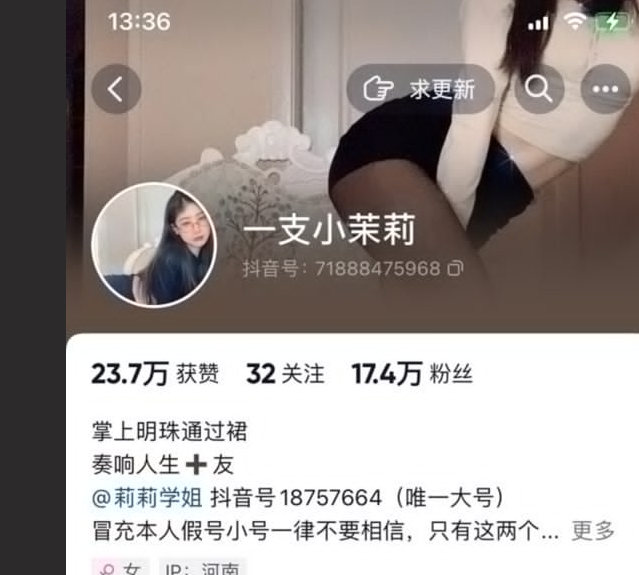Expand the bio with 更多

pos(593,530)
